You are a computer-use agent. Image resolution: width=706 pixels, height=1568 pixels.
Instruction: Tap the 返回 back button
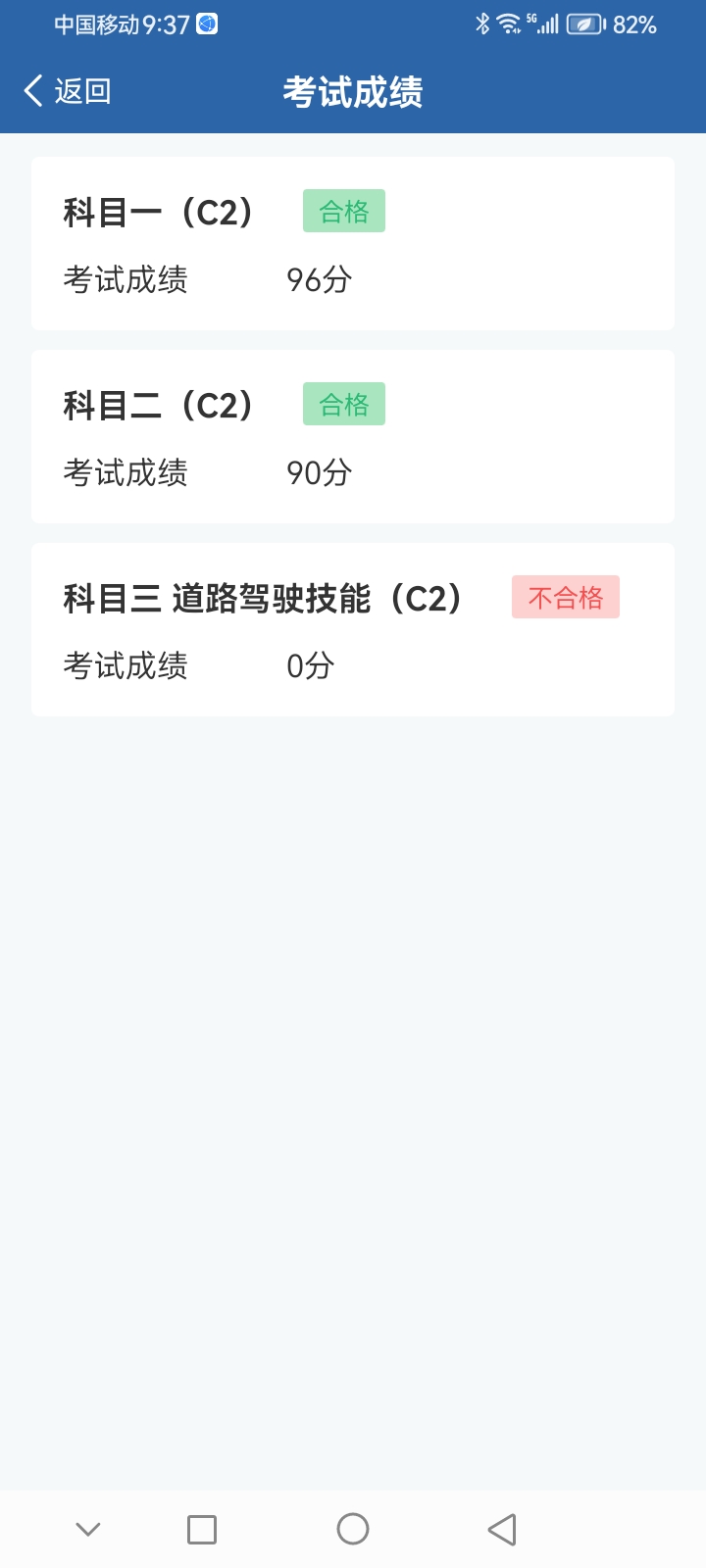tap(67, 91)
